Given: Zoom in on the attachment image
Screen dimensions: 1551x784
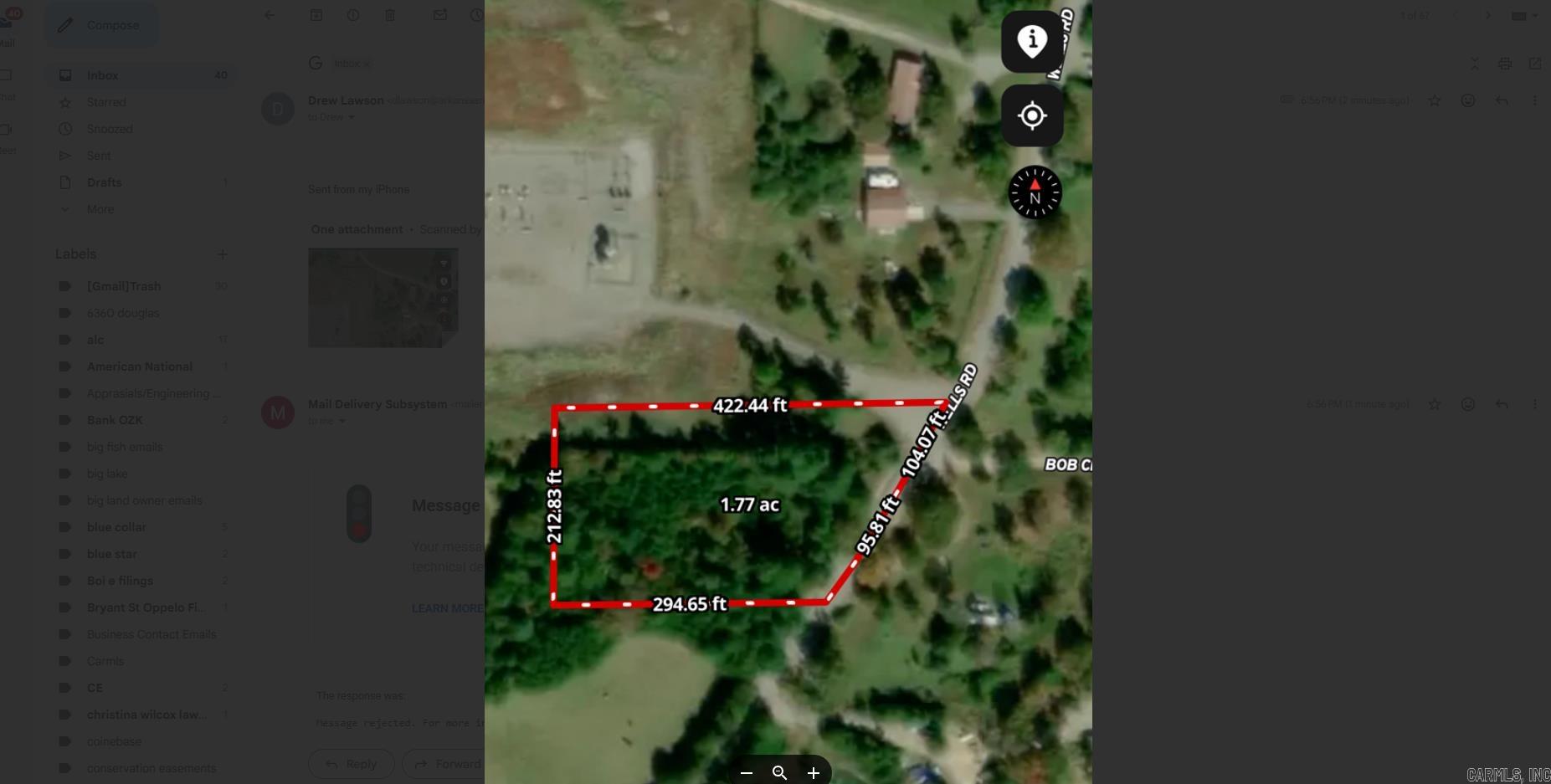Looking at the screenshot, I should coord(813,773).
